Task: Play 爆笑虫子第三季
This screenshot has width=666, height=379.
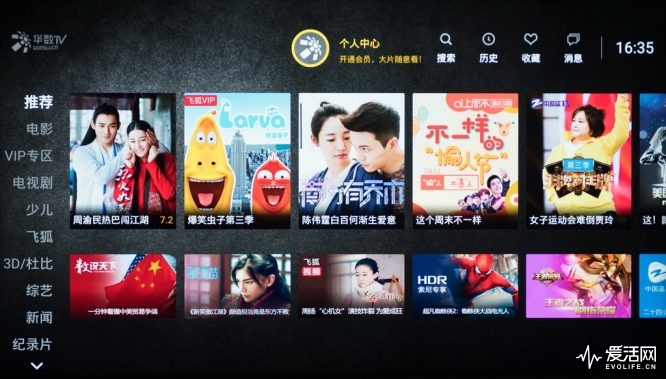Action: pyautogui.click(x=237, y=161)
